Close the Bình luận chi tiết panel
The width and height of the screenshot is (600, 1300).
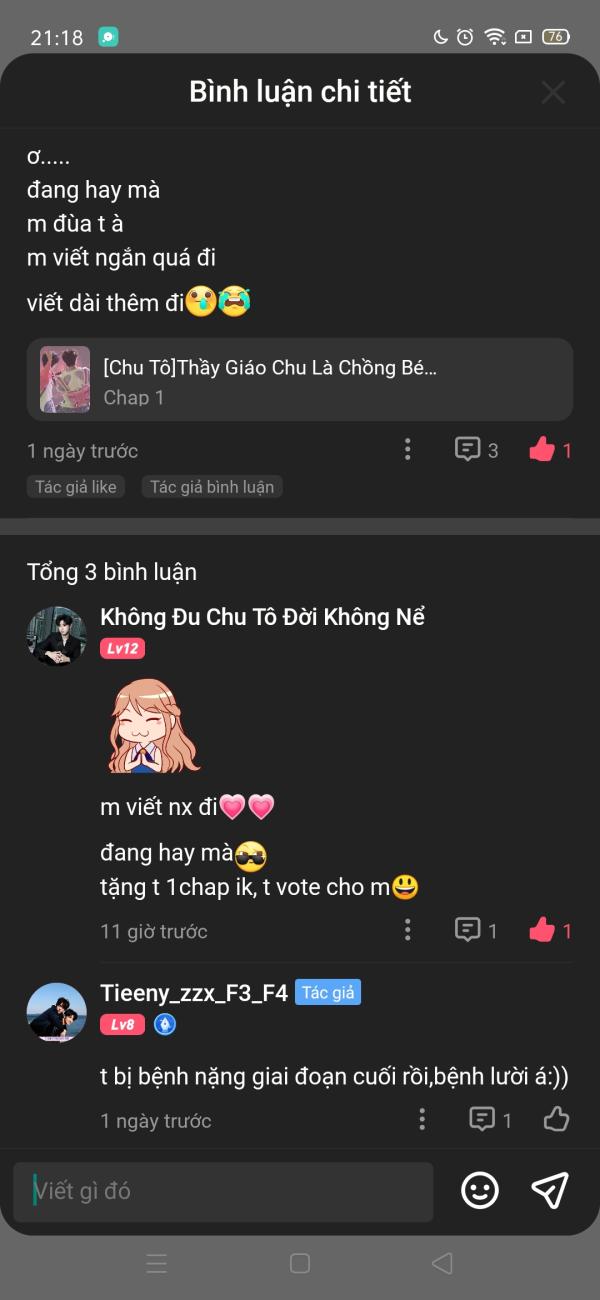point(553,93)
